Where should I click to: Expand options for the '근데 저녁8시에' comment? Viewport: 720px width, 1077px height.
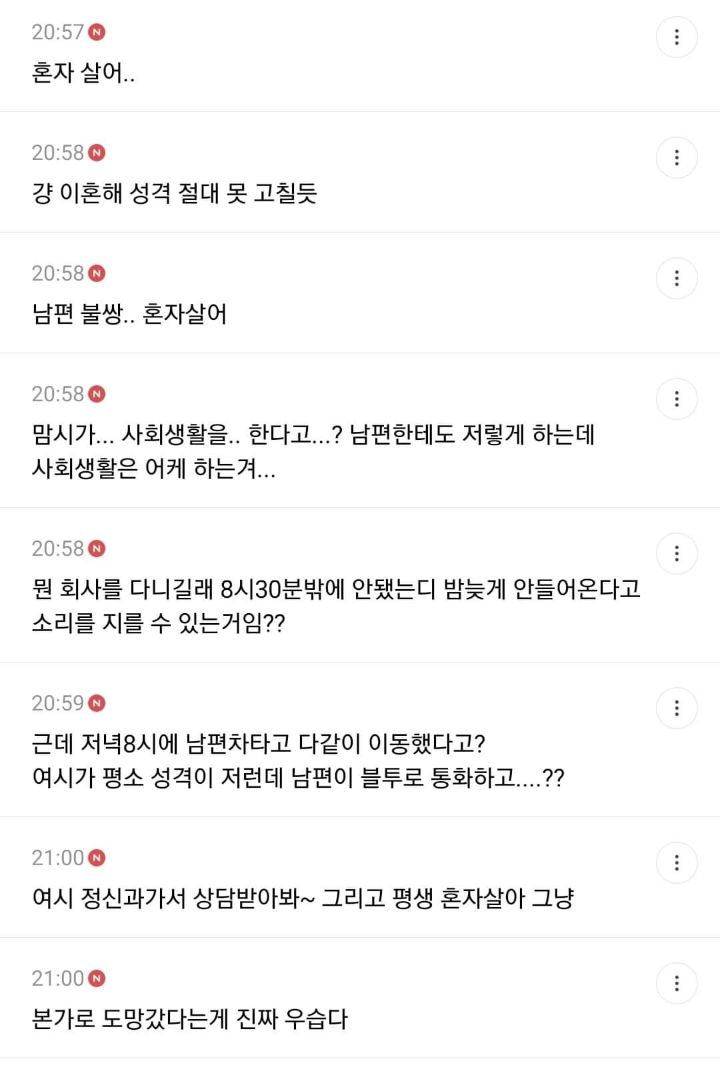pyautogui.click(x=677, y=708)
